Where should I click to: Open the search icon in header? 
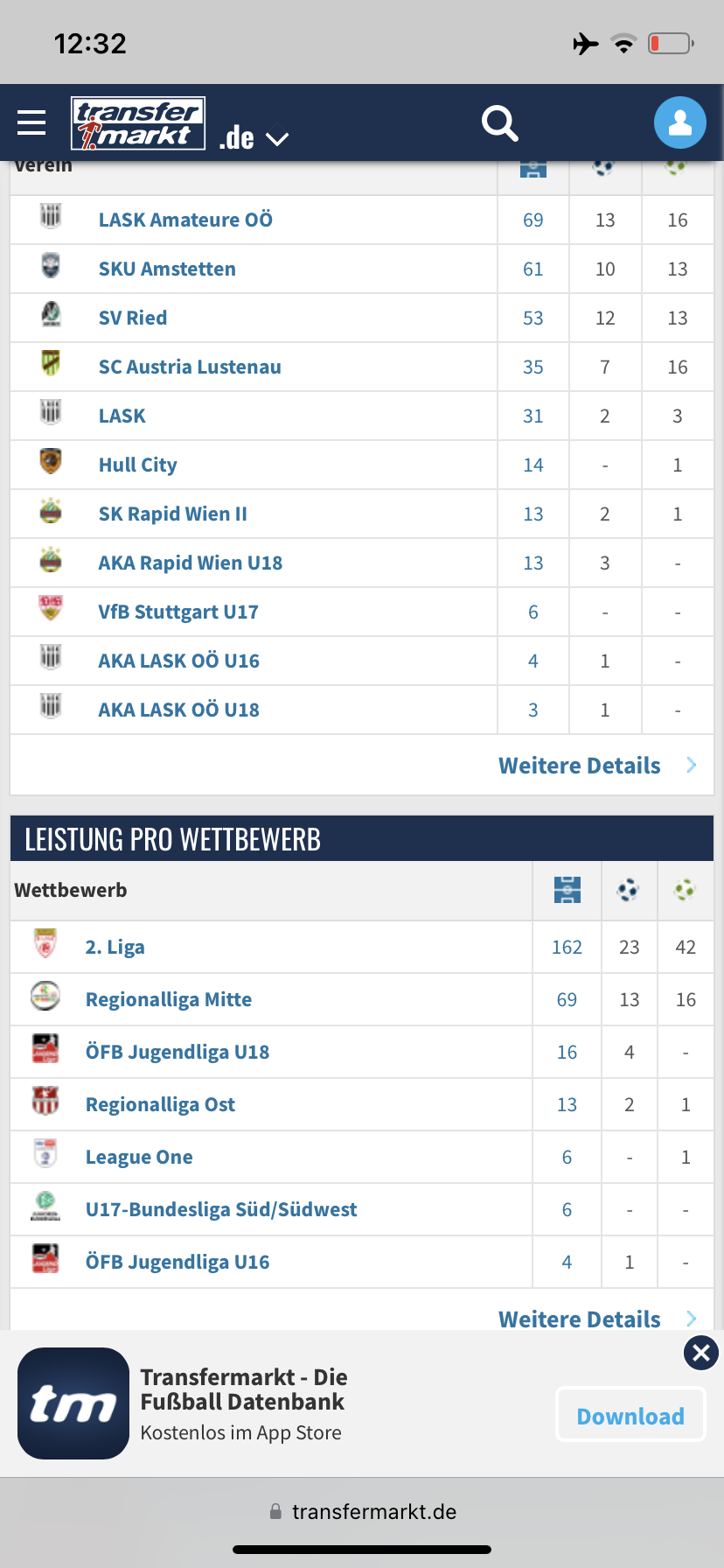(500, 123)
